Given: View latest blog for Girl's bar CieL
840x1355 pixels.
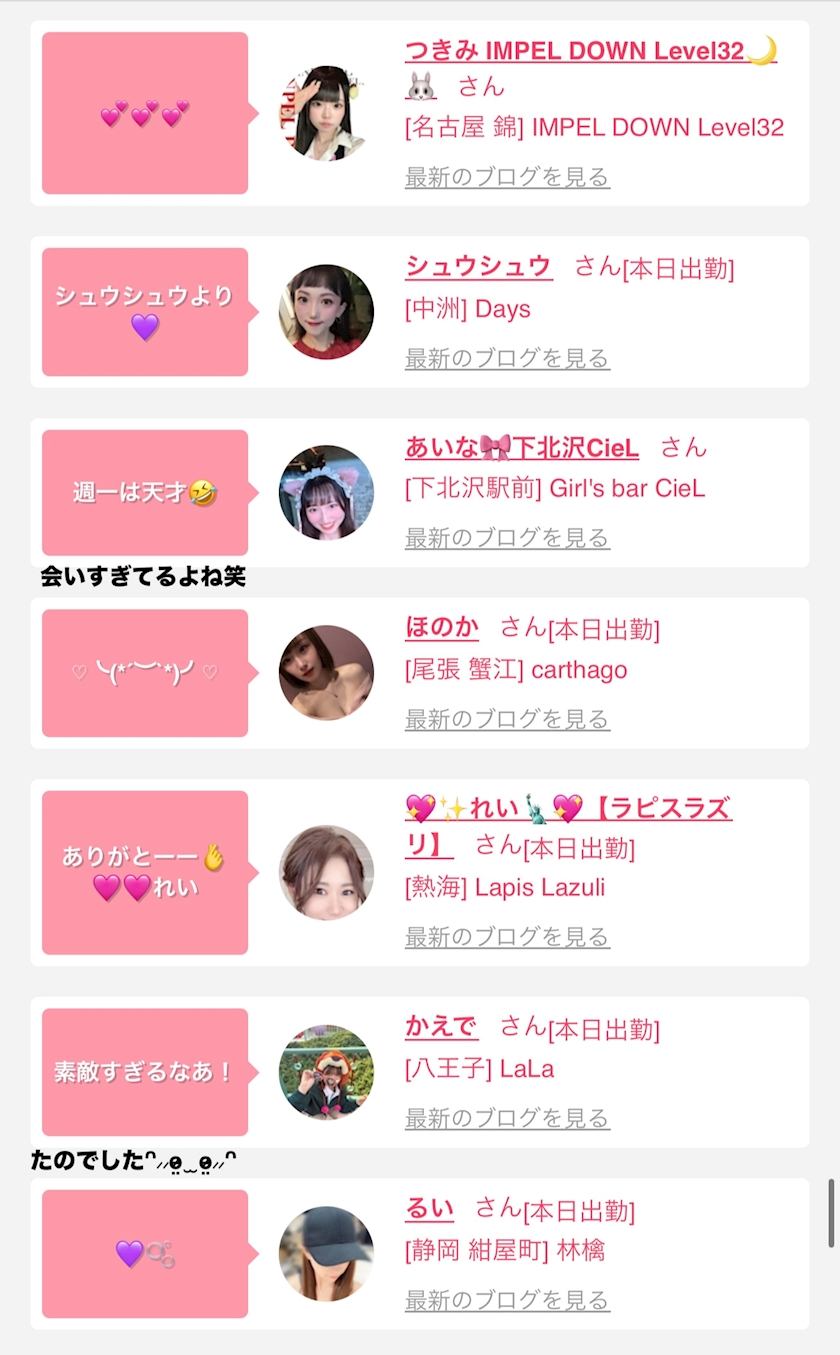Looking at the screenshot, I should [507, 538].
